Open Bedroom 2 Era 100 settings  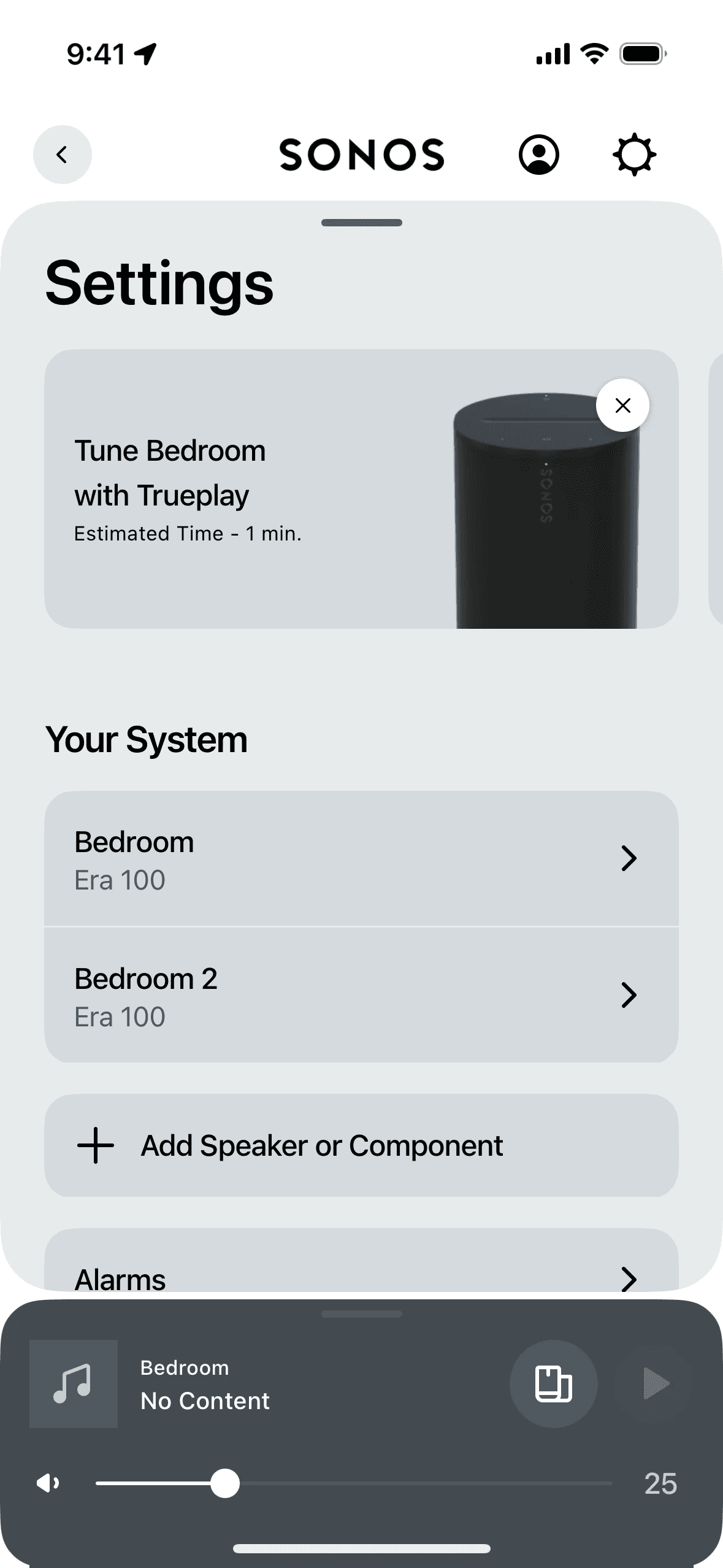pyautogui.click(x=361, y=995)
